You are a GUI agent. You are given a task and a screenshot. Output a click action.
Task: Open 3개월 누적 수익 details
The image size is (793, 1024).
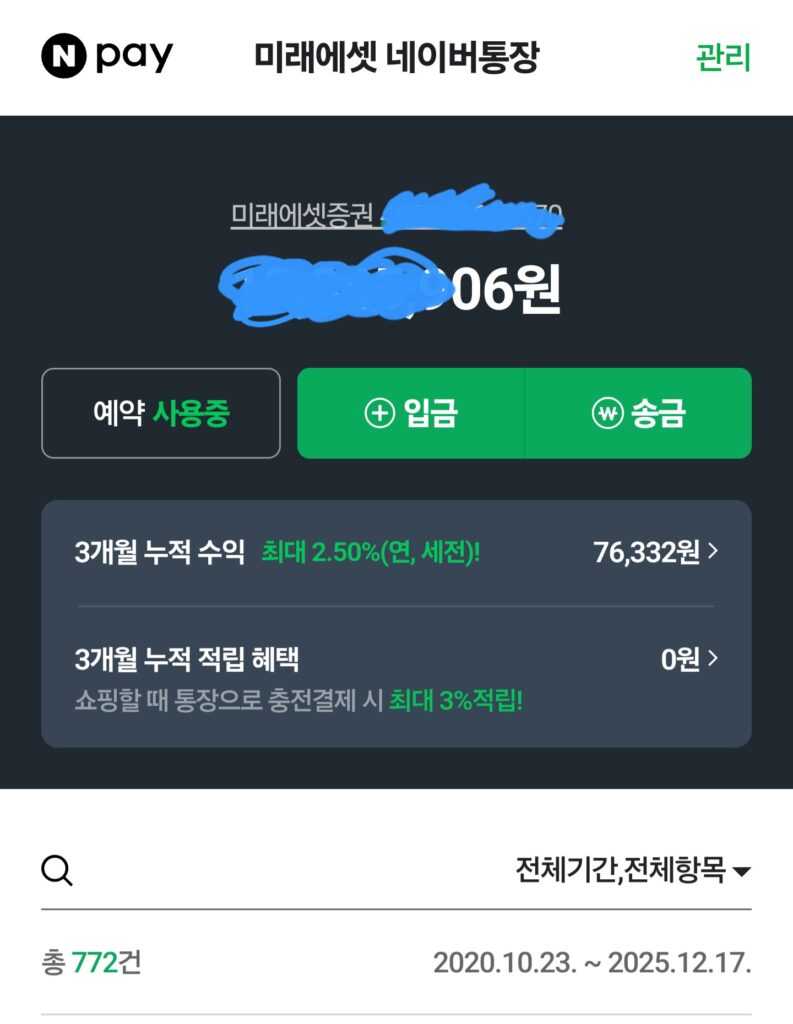click(396, 552)
